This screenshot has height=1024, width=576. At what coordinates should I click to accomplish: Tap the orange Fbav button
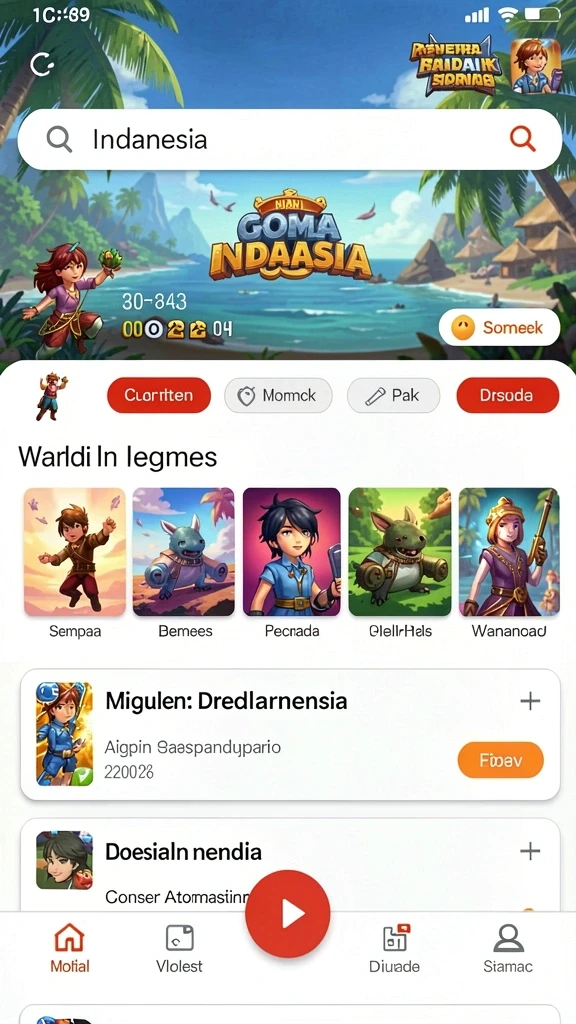tap(501, 760)
